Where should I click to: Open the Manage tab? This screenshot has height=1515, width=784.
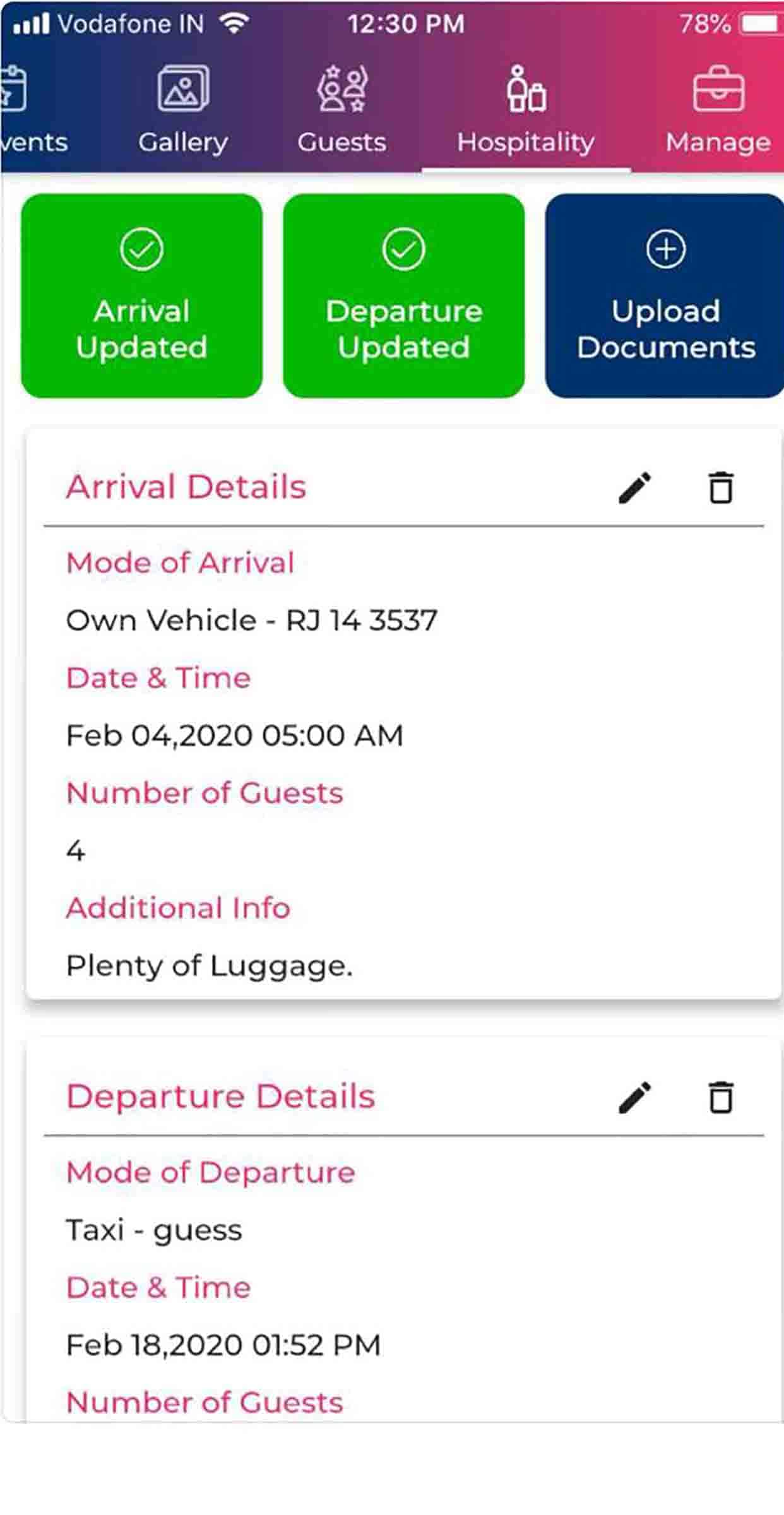[x=718, y=110]
